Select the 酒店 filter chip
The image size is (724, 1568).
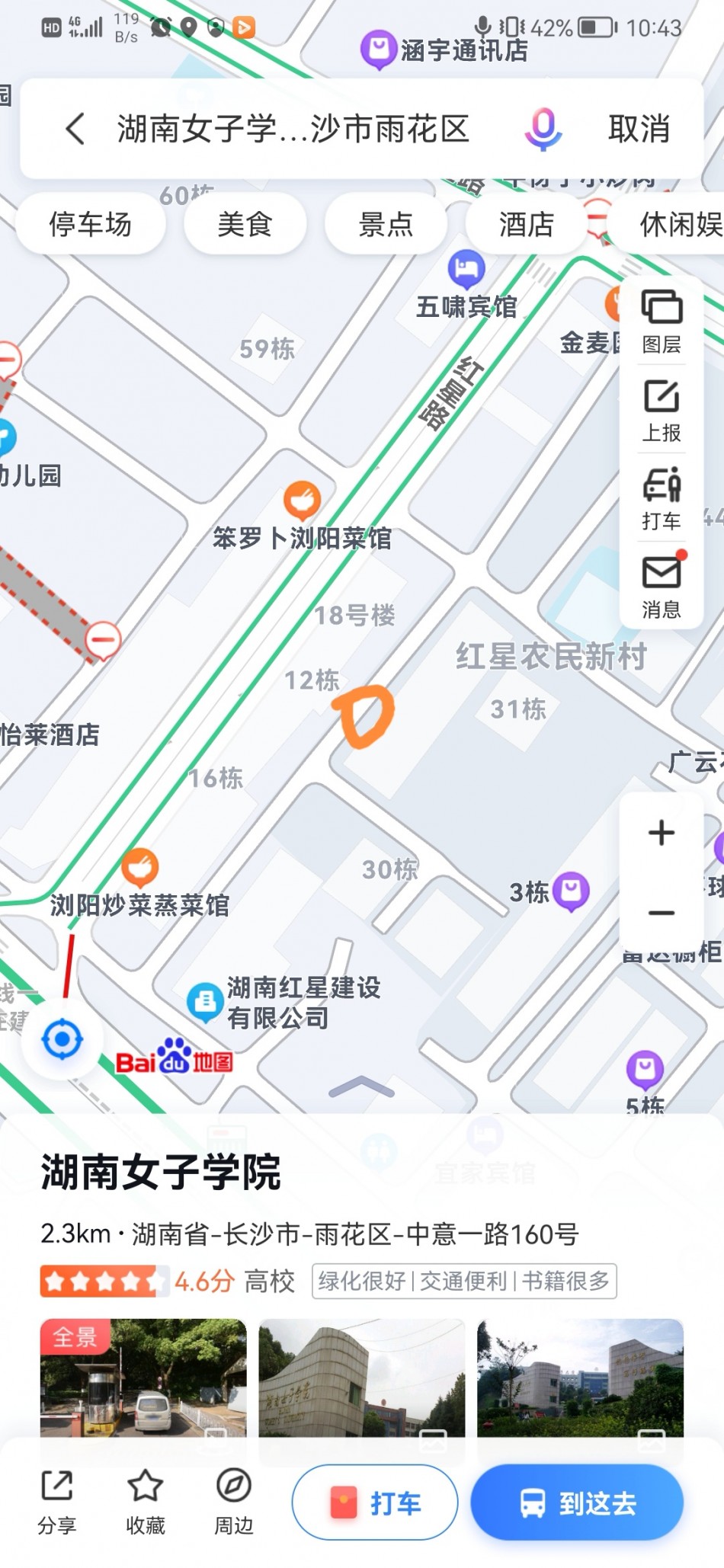pos(526,224)
